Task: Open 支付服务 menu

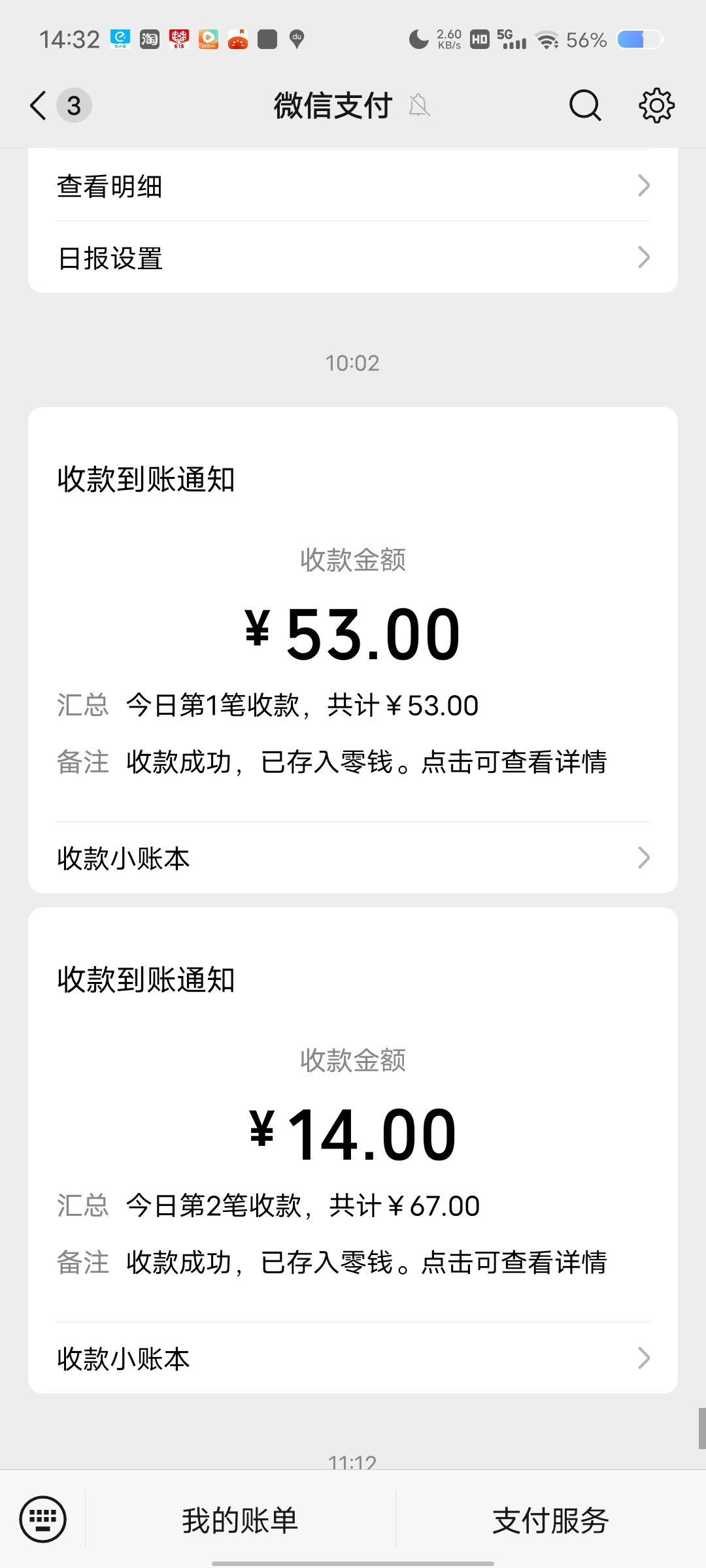Action: (550, 1520)
